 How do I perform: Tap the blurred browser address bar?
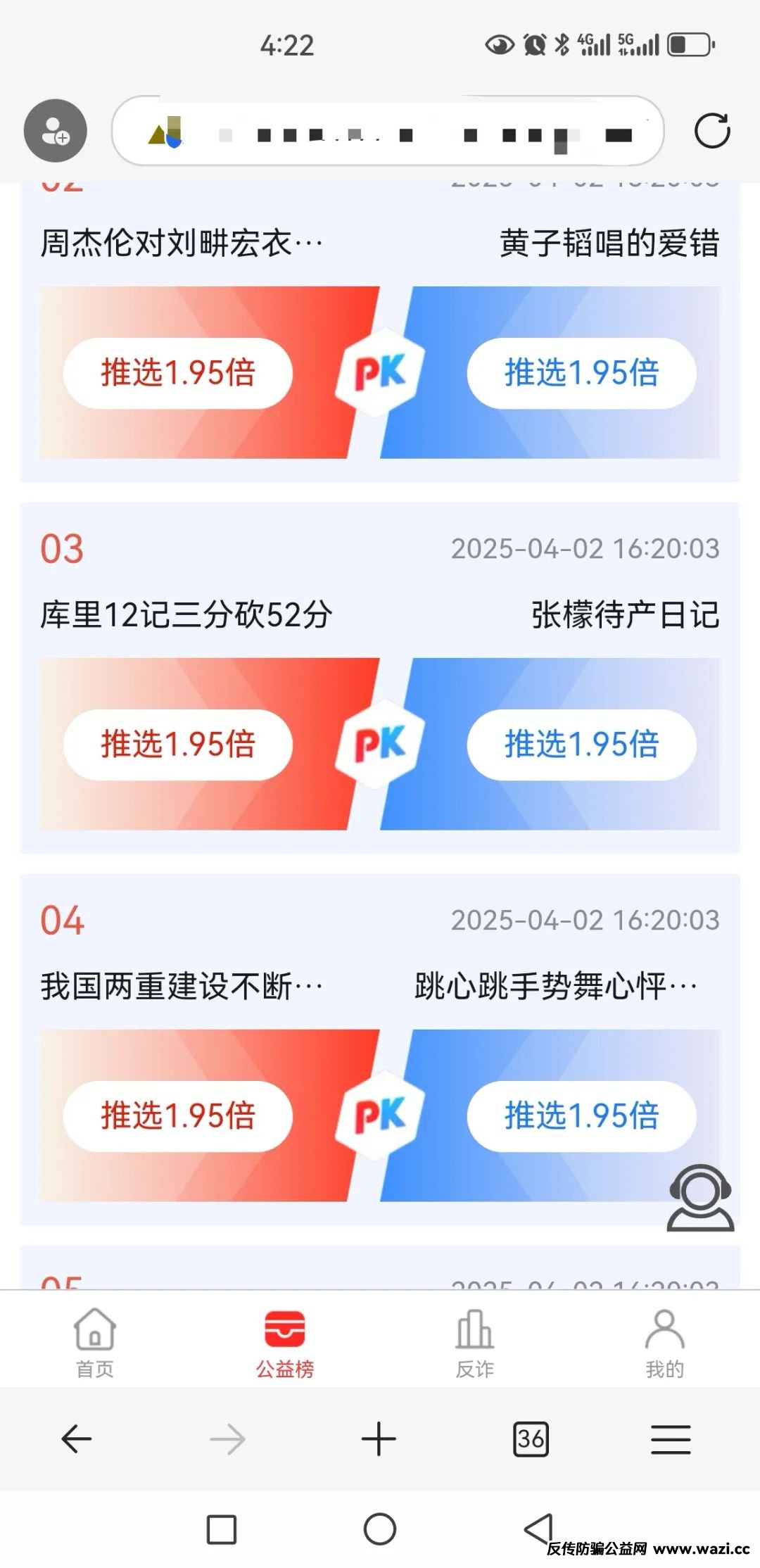point(387,132)
